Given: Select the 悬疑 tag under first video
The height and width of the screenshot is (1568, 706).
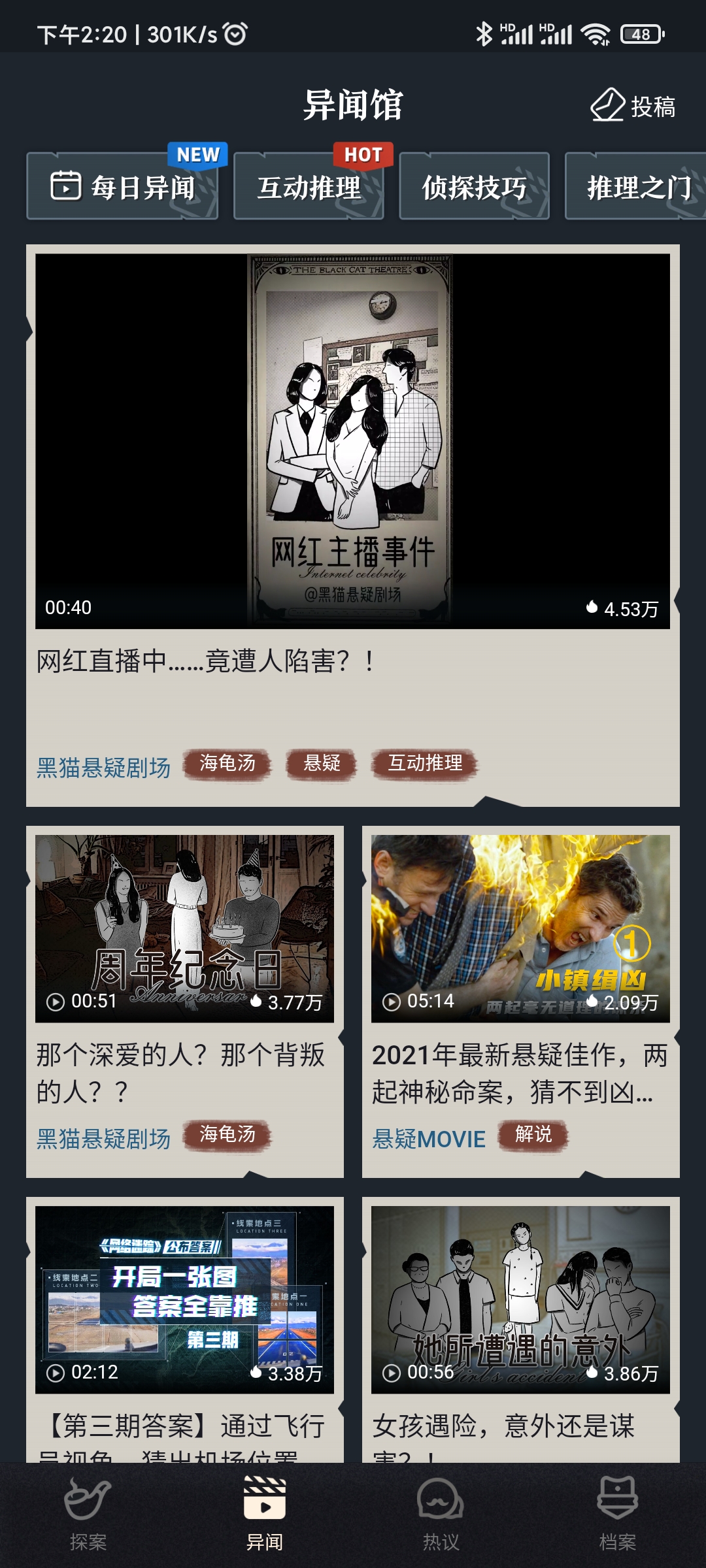Looking at the screenshot, I should coord(322,764).
